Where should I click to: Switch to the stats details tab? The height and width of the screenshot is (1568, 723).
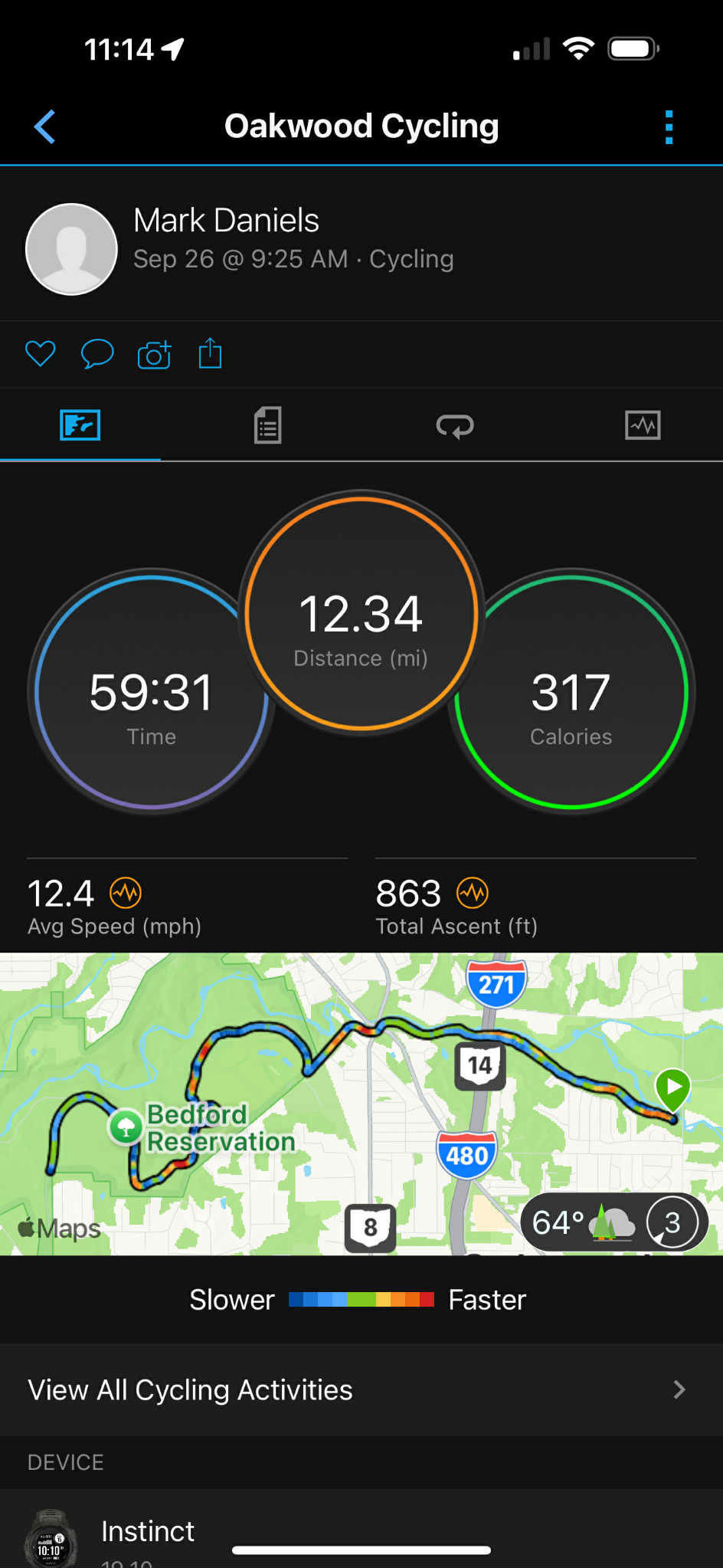click(267, 425)
